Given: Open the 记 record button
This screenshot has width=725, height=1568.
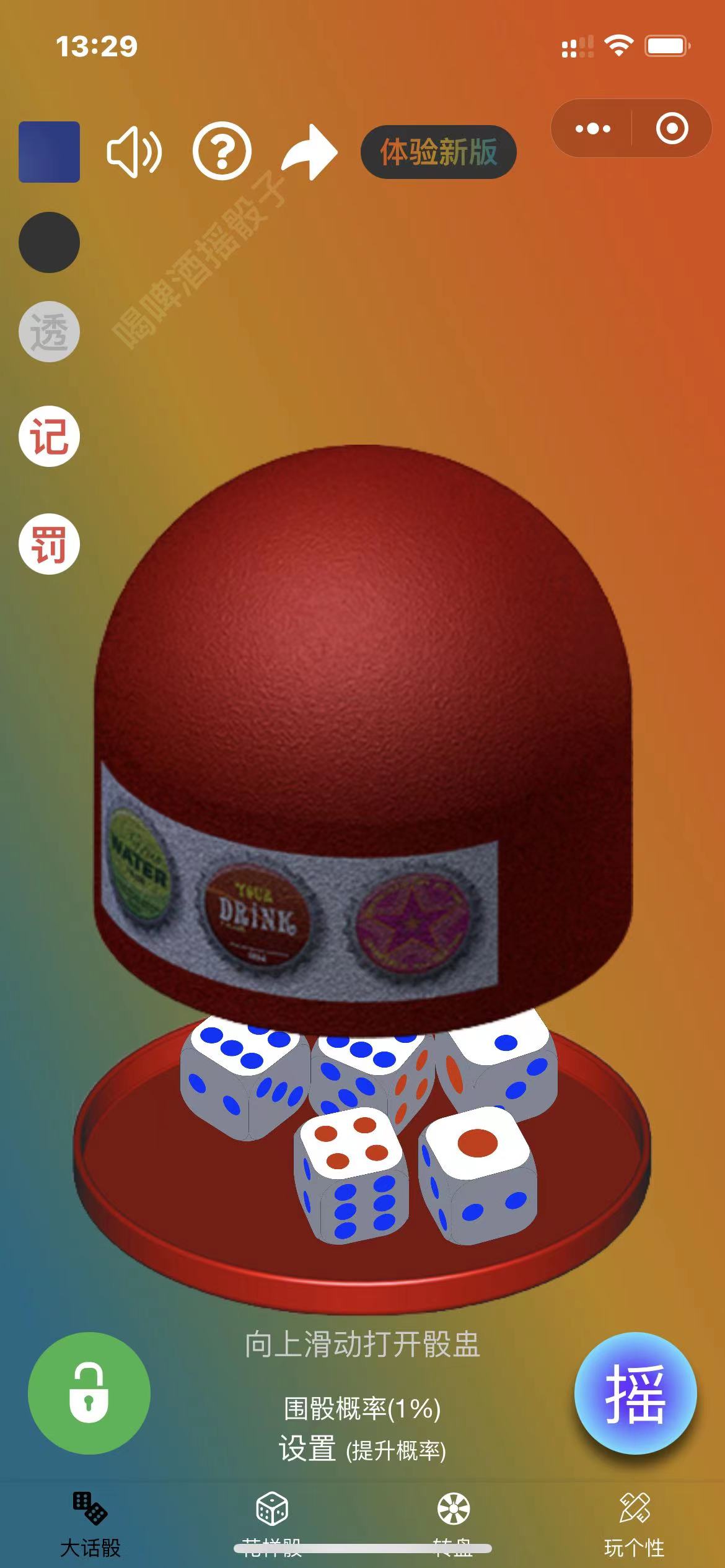Looking at the screenshot, I should tap(49, 436).
